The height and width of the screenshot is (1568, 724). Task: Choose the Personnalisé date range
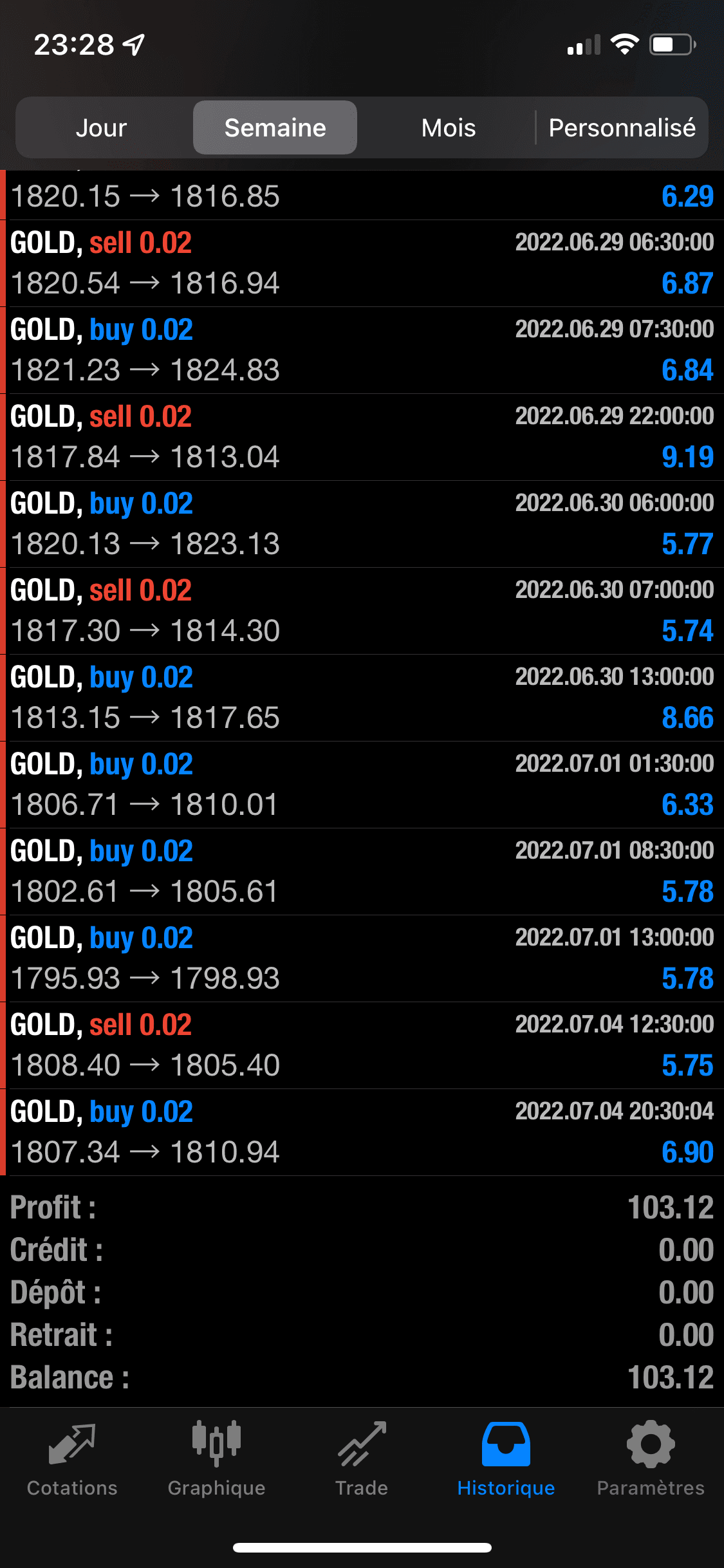pyautogui.click(x=622, y=127)
